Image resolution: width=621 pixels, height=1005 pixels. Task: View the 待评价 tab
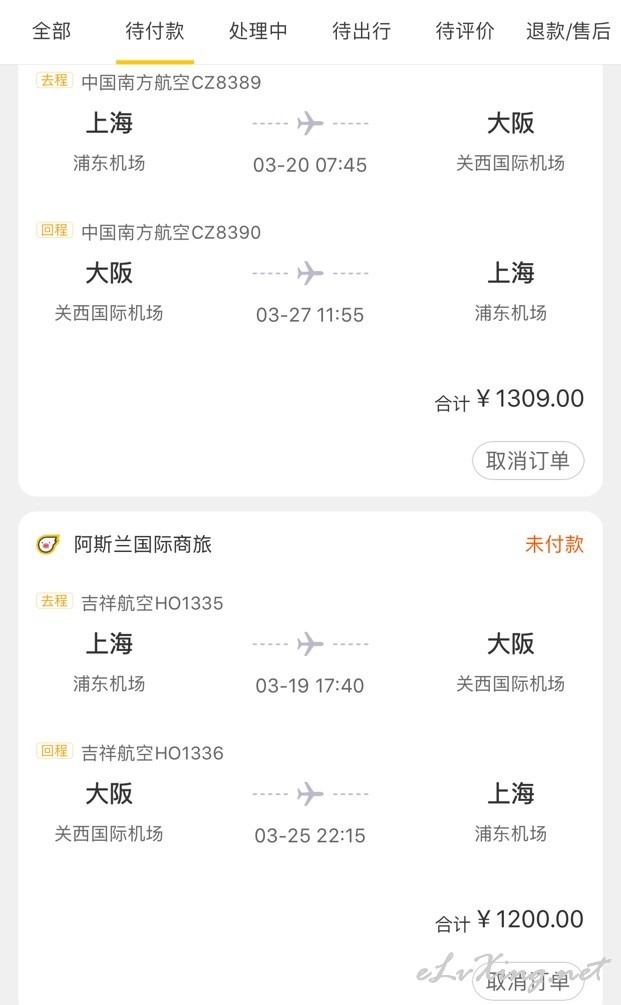[x=465, y=31]
